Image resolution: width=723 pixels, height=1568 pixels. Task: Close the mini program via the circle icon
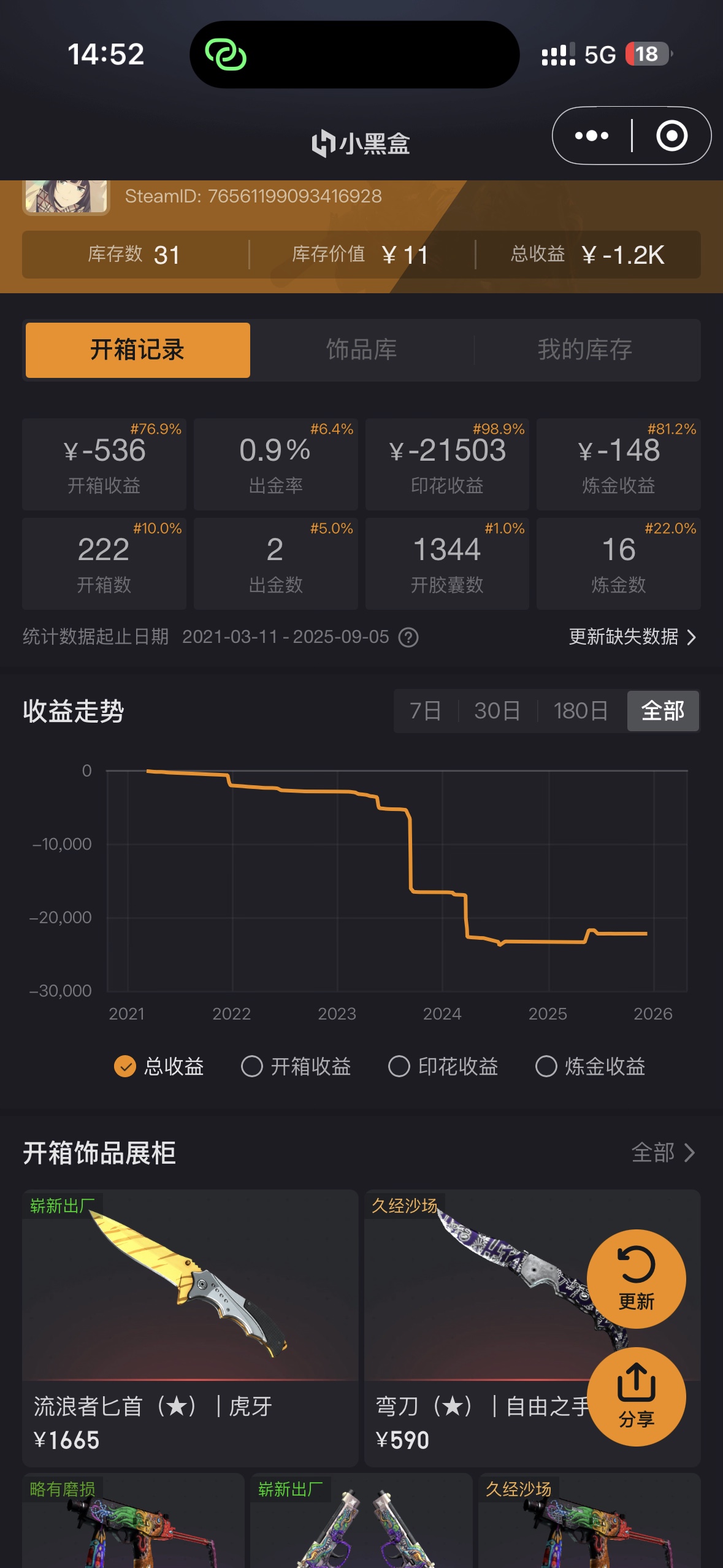[671, 136]
